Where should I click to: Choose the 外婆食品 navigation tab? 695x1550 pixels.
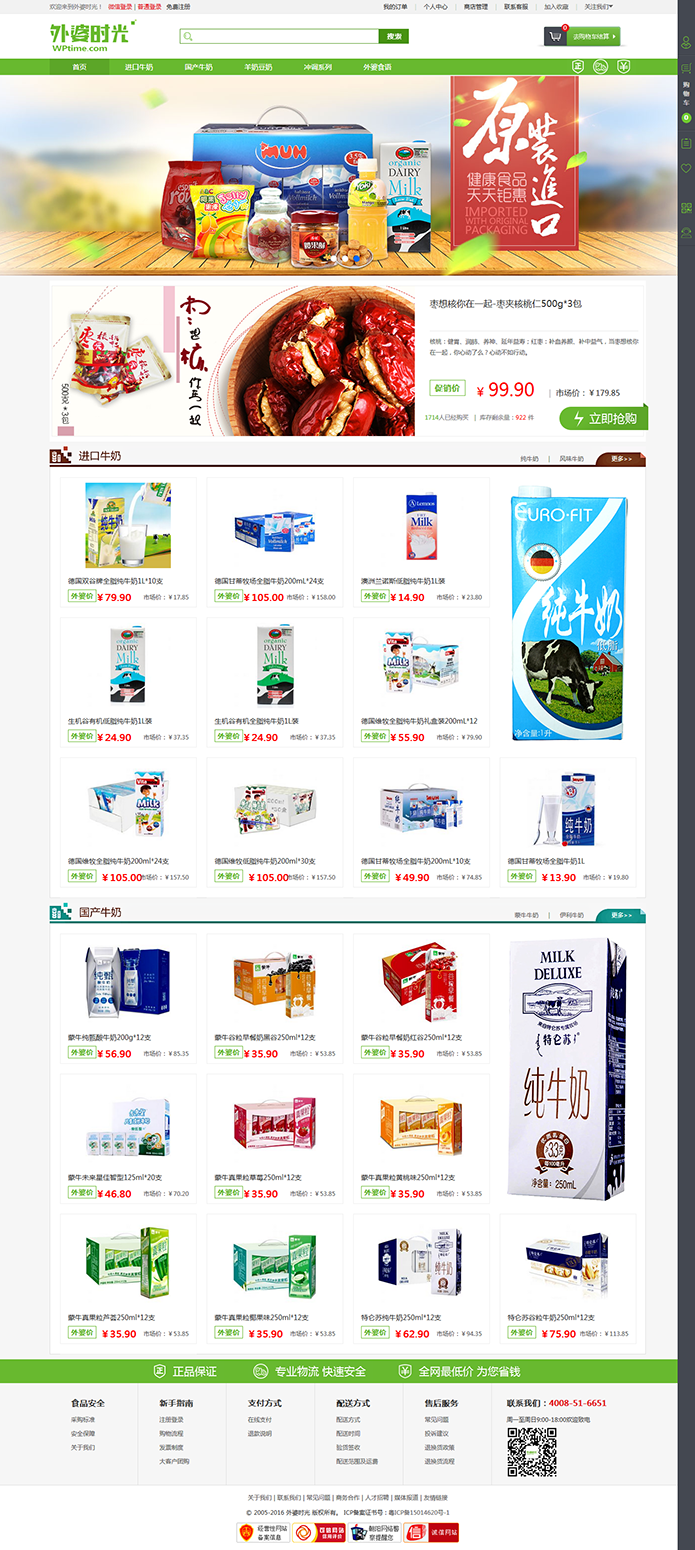[377, 67]
